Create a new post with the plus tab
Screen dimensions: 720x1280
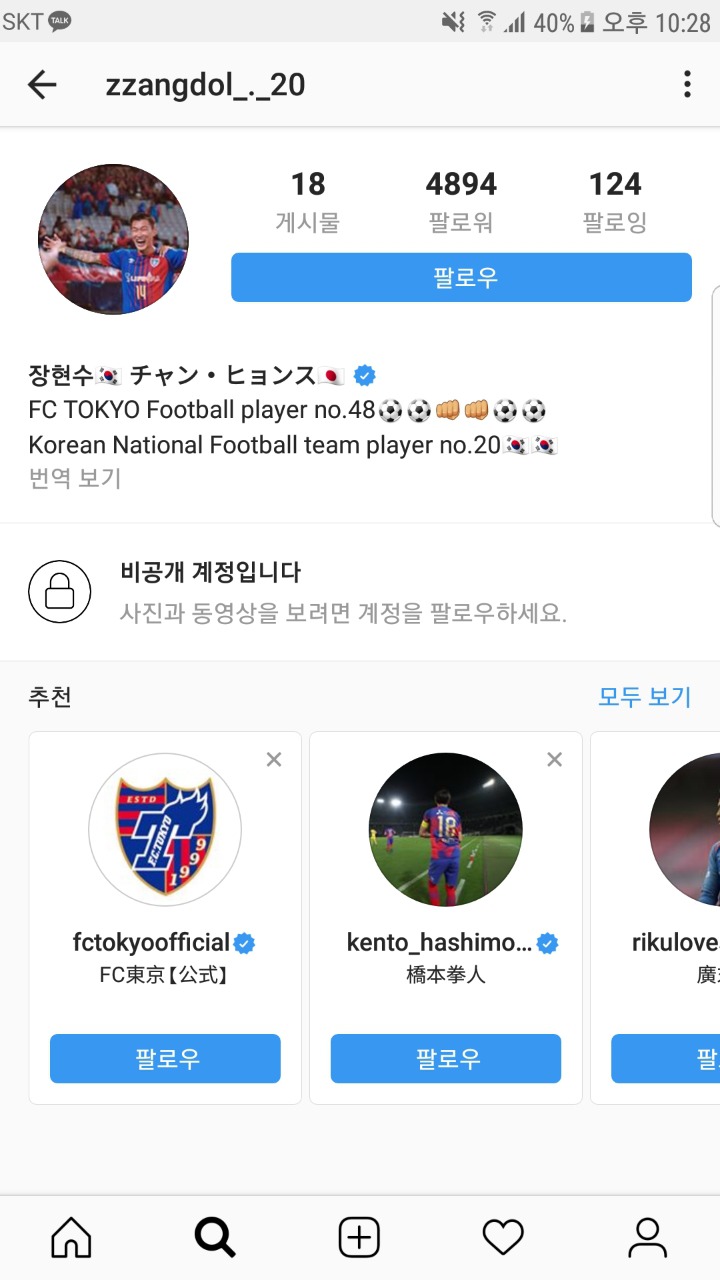[359, 1238]
